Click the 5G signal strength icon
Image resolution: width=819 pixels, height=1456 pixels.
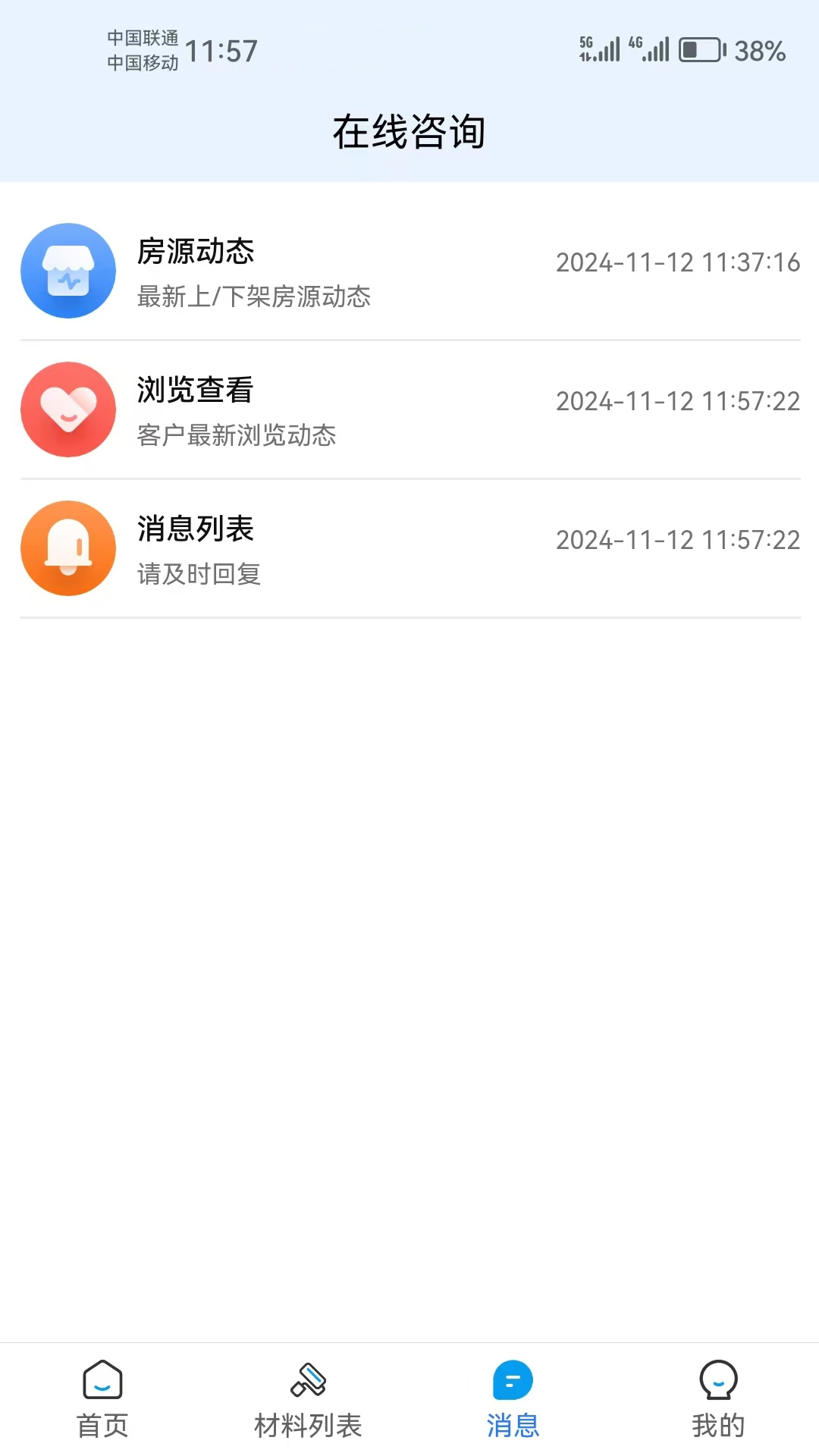[x=601, y=48]
